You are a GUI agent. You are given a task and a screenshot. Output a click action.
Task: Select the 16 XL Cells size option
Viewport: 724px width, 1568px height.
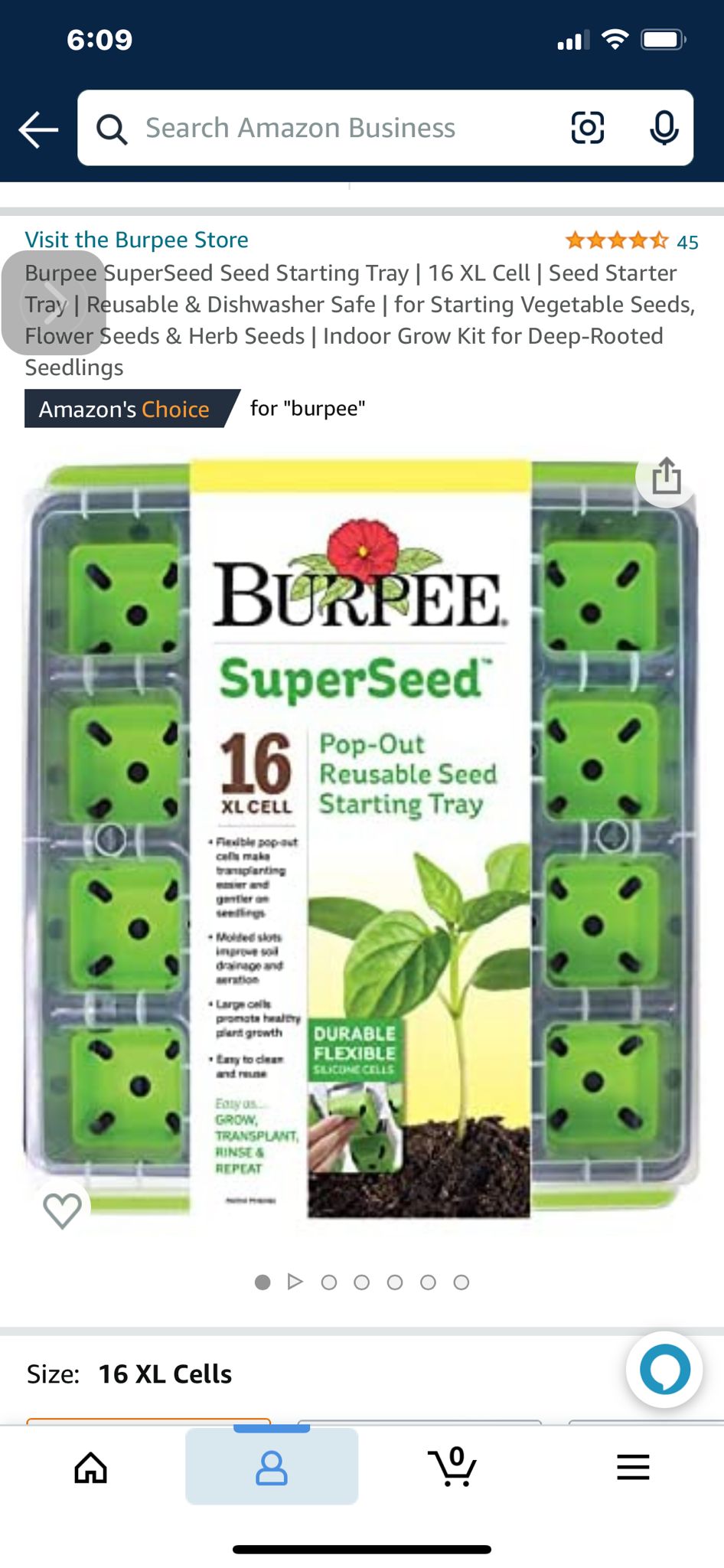pos(148,1421)
